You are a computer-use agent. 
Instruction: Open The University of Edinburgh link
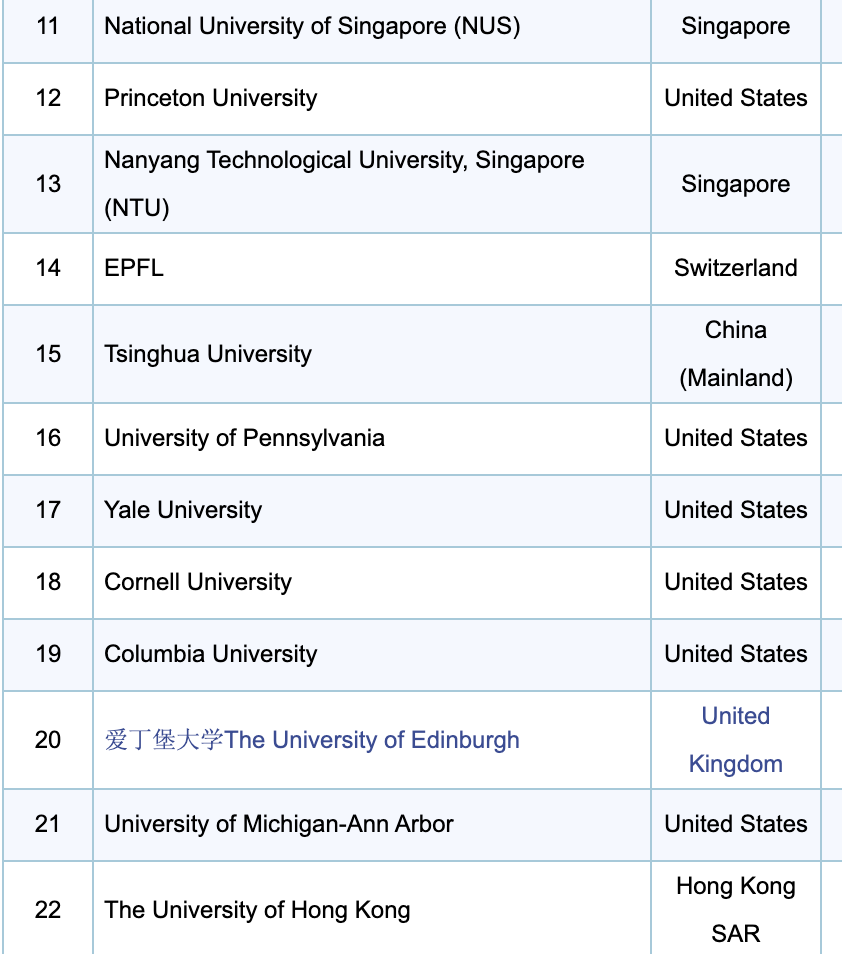coord(312,740)
